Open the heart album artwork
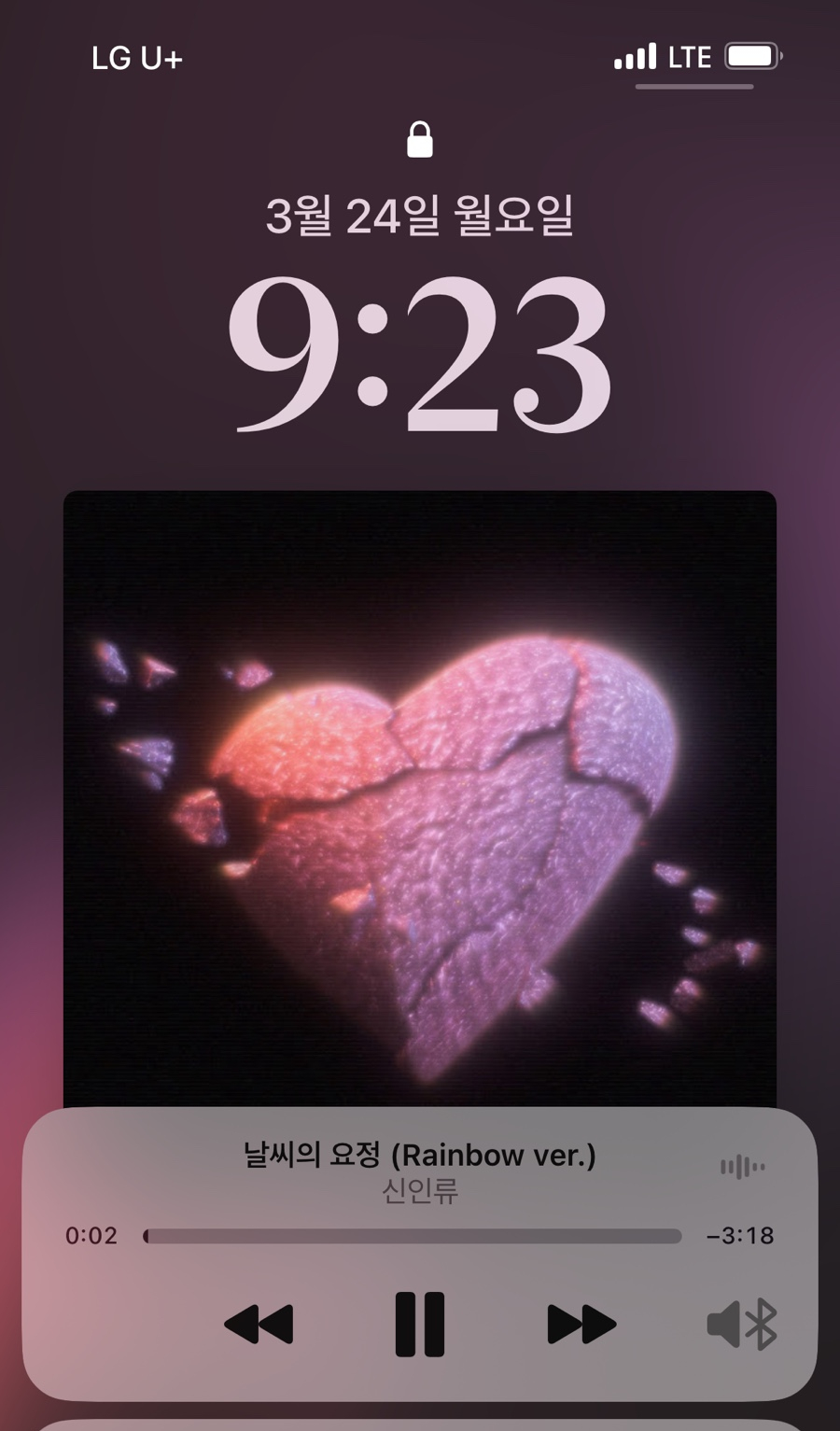 tap(419, 799)
